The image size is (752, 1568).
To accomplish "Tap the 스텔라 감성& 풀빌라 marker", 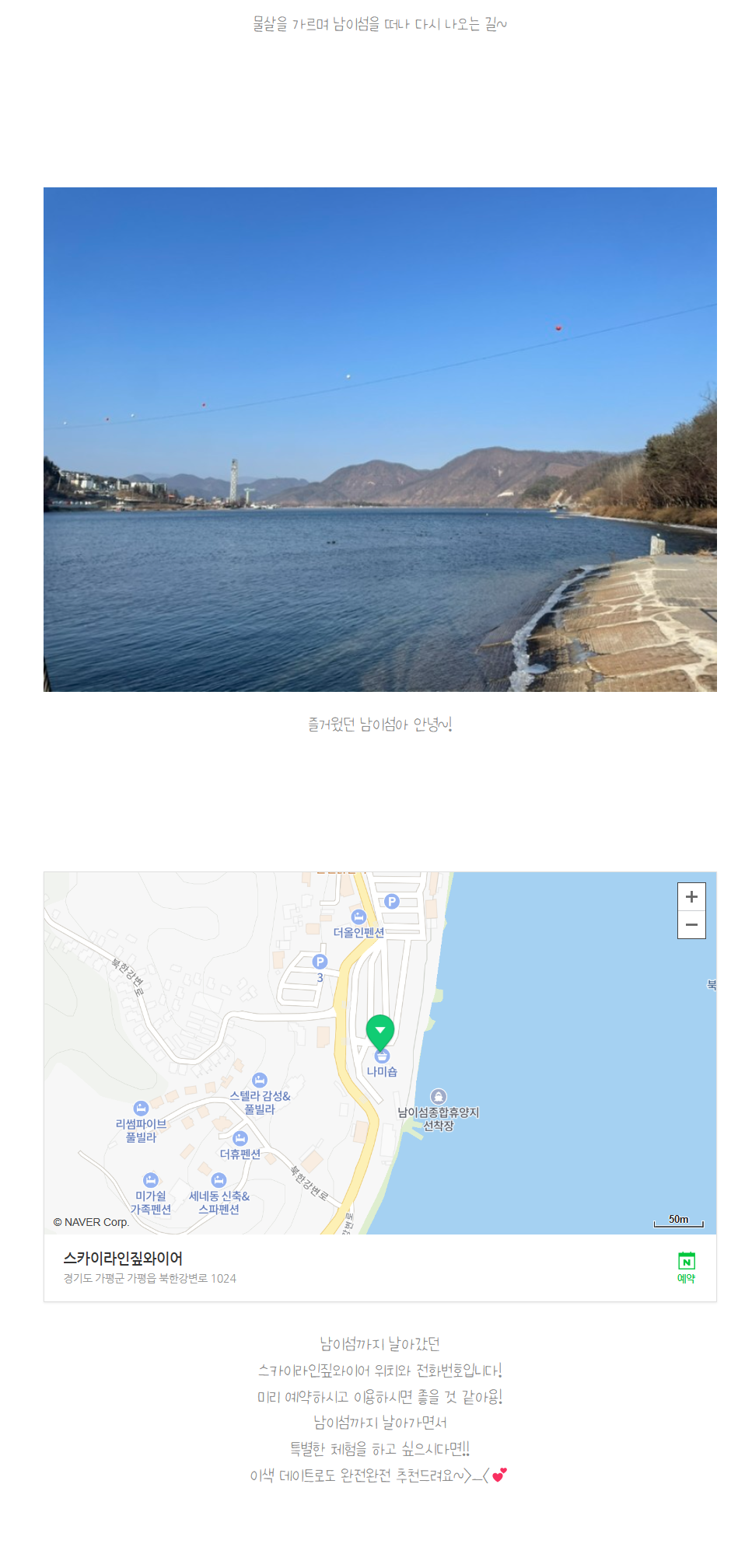I will coord(260,1081).
